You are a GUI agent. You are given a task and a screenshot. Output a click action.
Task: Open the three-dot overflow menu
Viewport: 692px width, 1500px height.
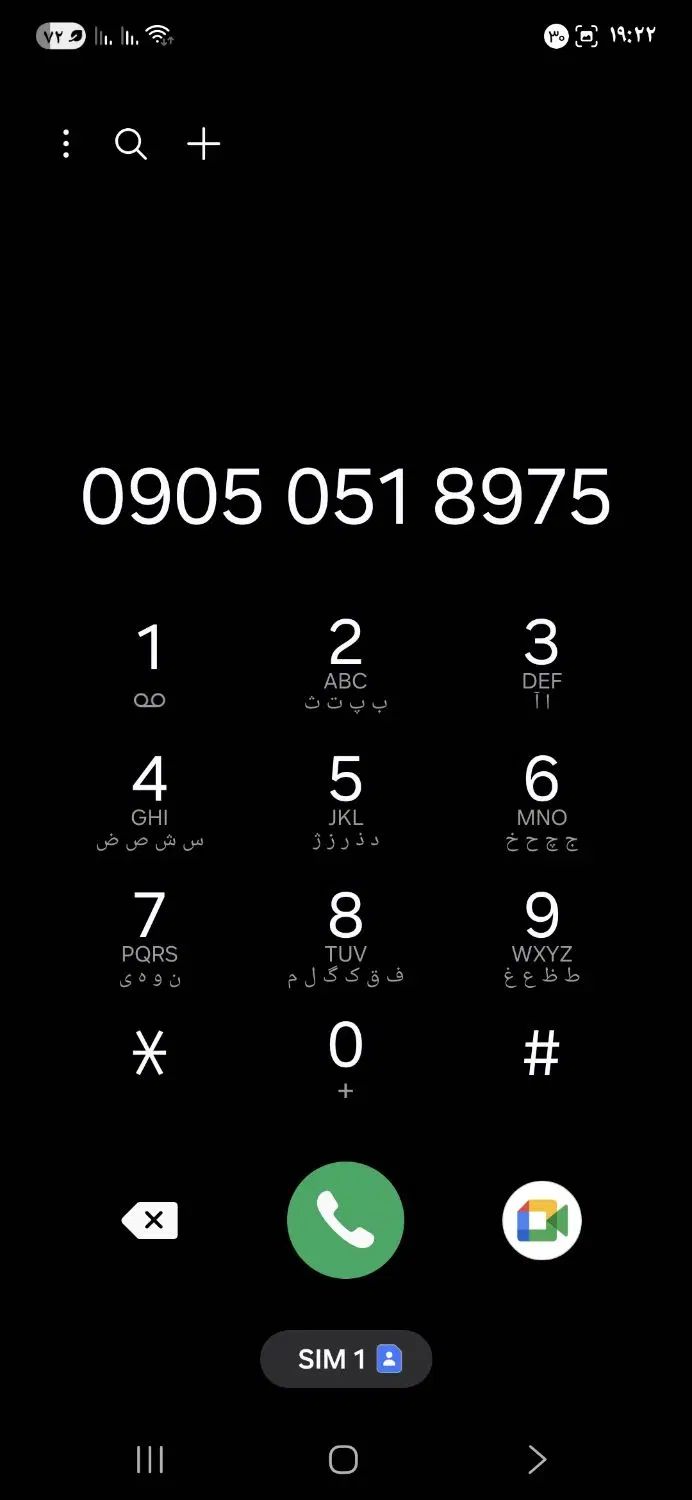66,144
